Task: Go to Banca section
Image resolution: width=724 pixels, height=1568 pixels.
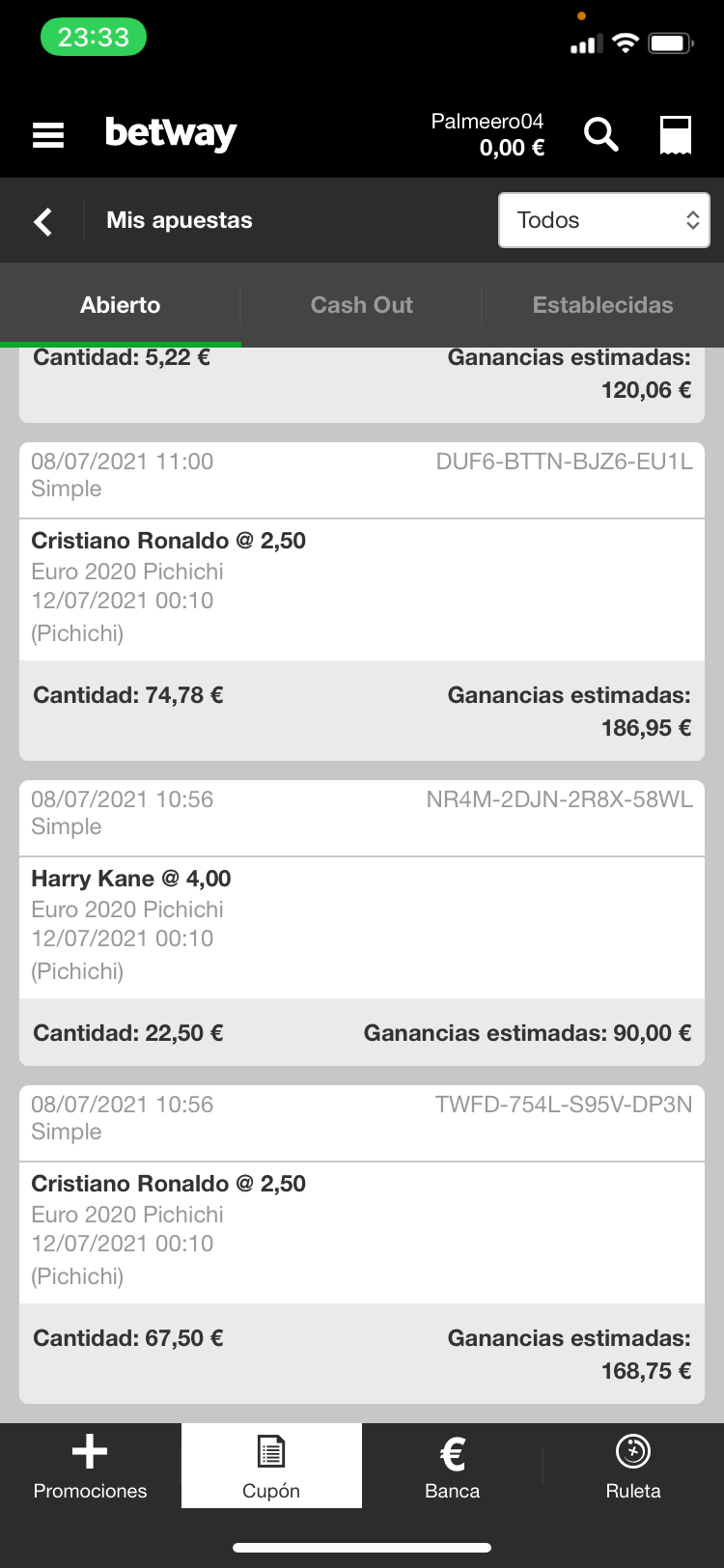Action: coord(452,1466)
